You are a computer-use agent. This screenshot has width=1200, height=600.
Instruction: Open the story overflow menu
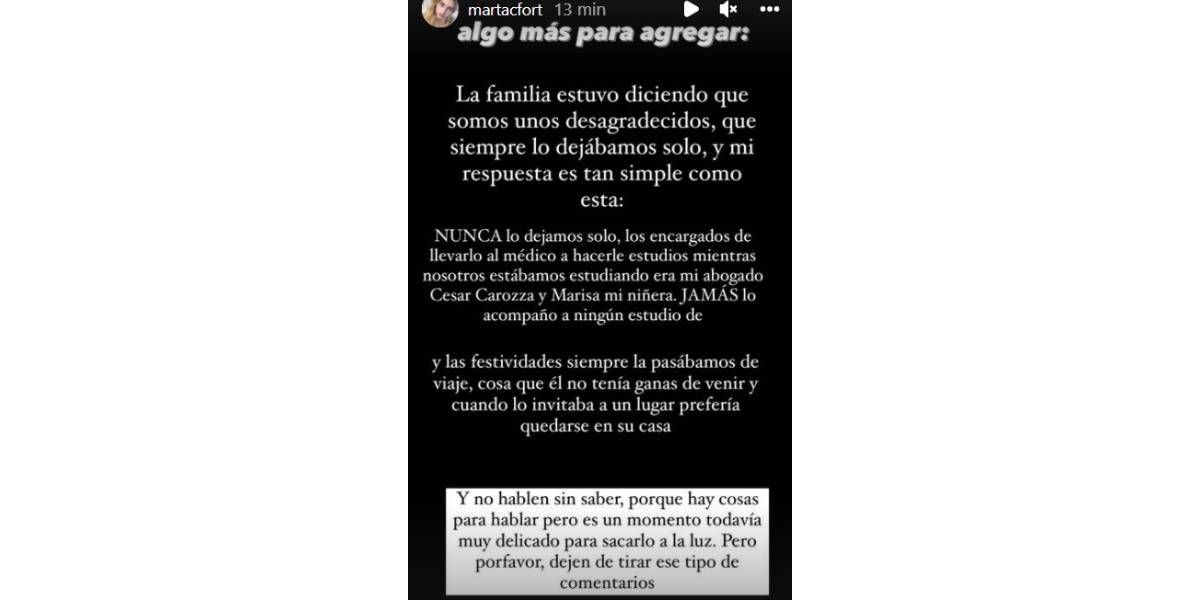pyautogui.click(x=769, y=9)
